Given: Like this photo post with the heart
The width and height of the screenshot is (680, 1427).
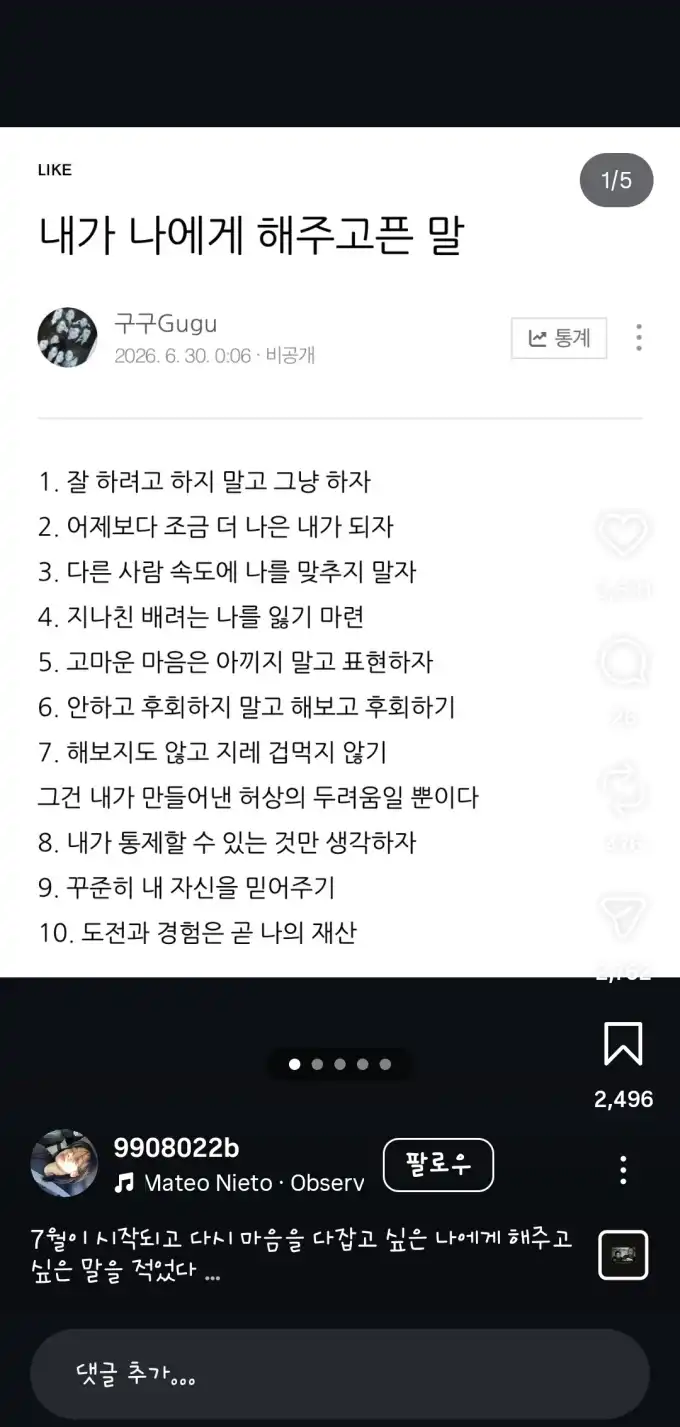Looking at the screenshot, I should (623, 534).
